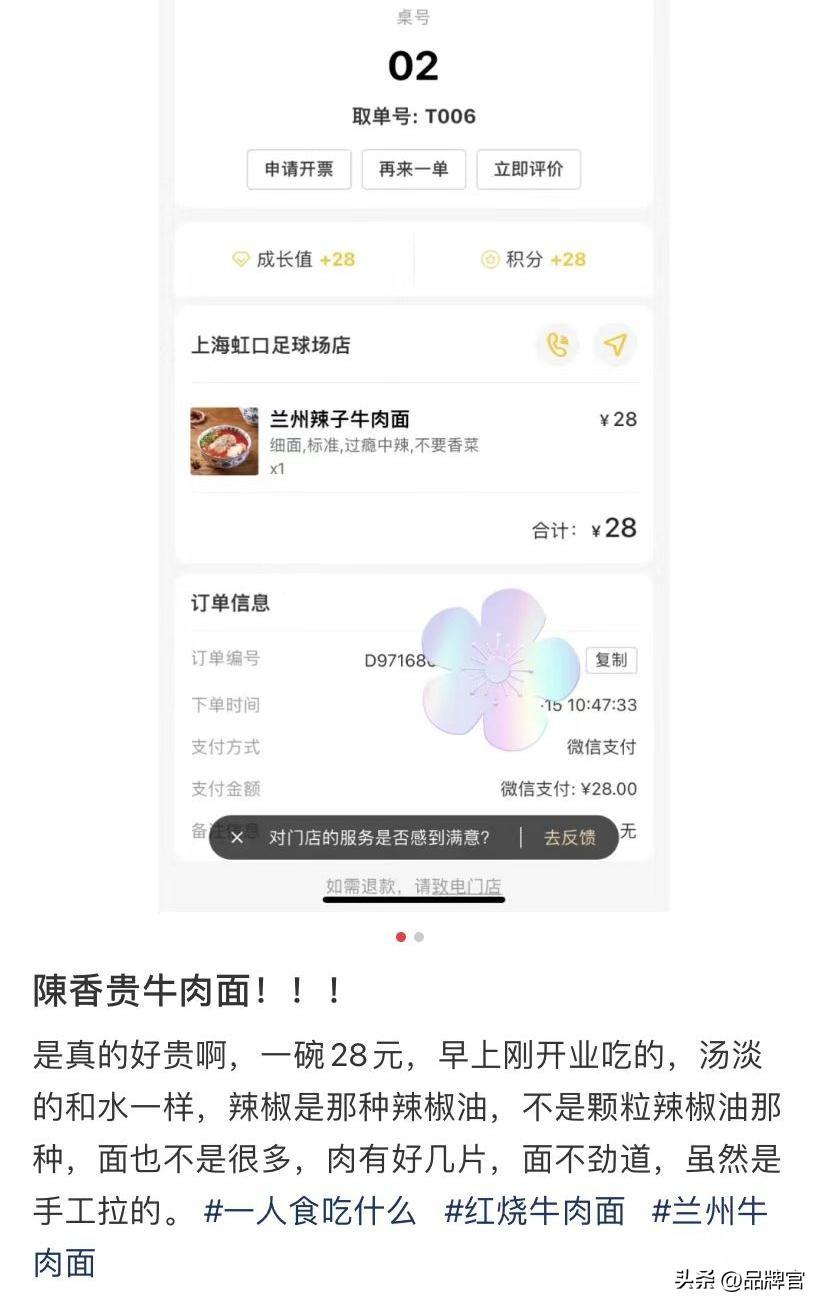
Task: View the order screenshot image in full
Action: (x=413, y=450)
